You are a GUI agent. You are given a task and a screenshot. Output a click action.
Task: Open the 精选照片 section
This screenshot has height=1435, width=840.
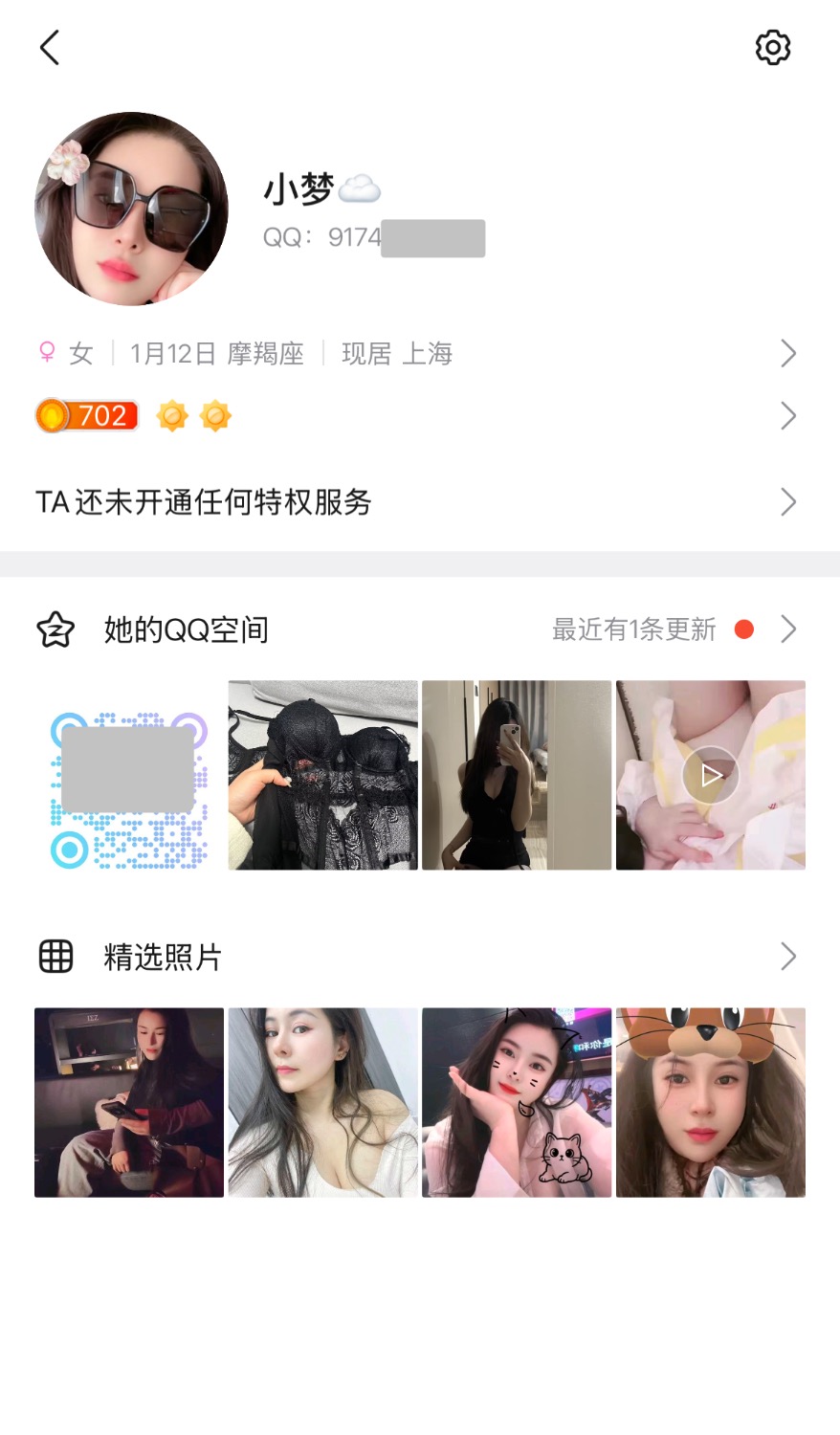coord(419,957)
